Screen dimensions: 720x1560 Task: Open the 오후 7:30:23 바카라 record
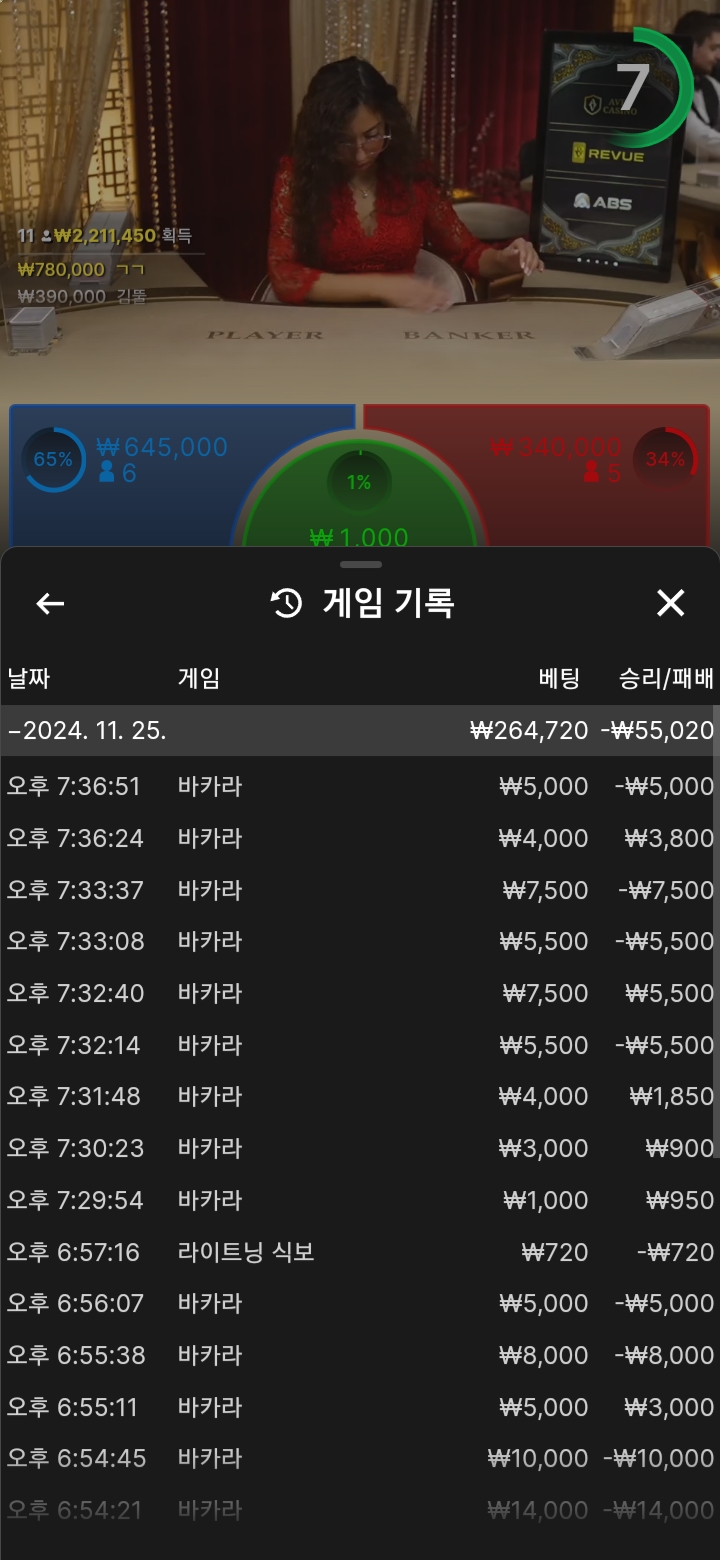[360, 1148]
